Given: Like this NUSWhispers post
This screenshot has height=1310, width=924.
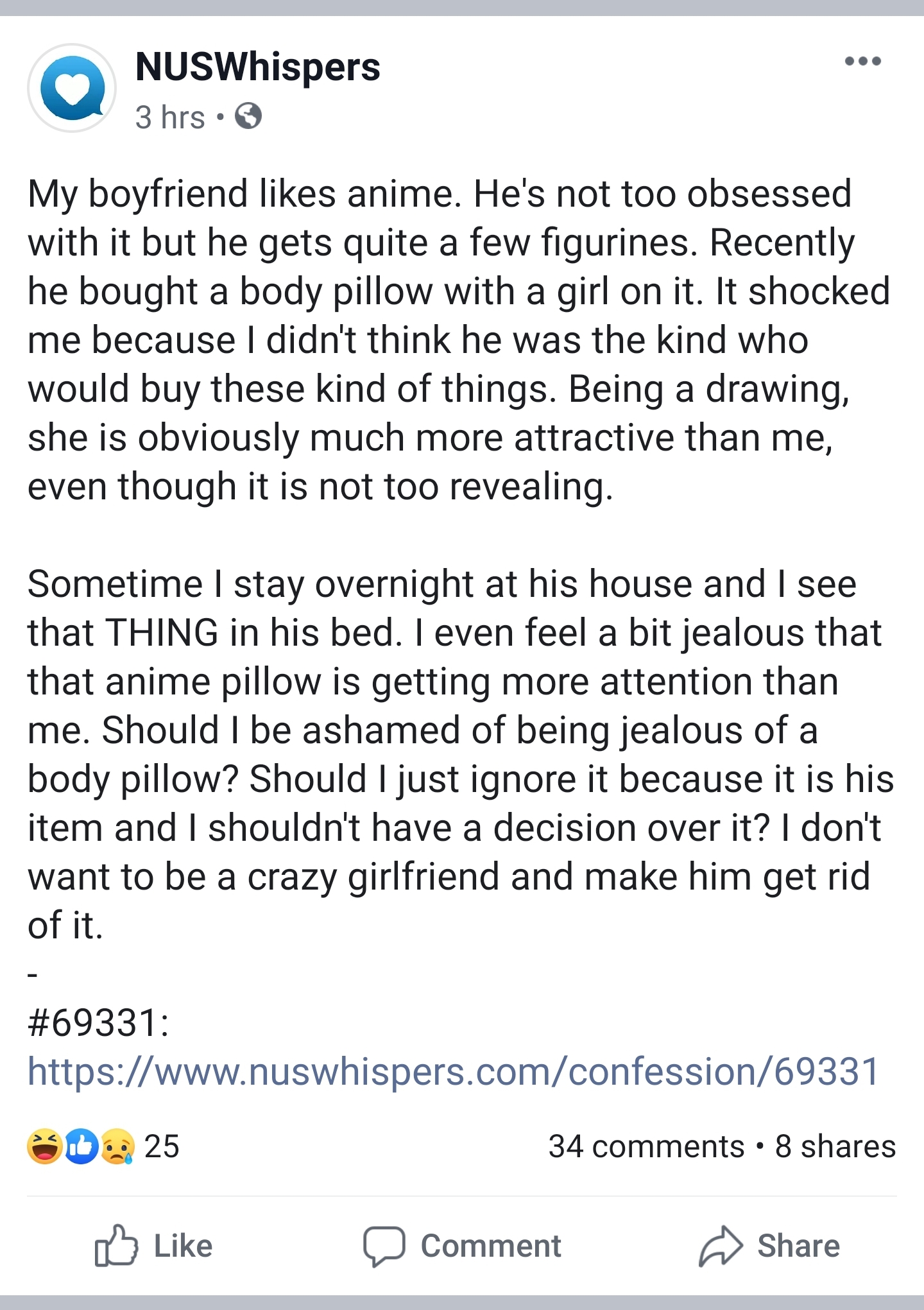Looking at the screenshot, I should tap(154, 1246).
